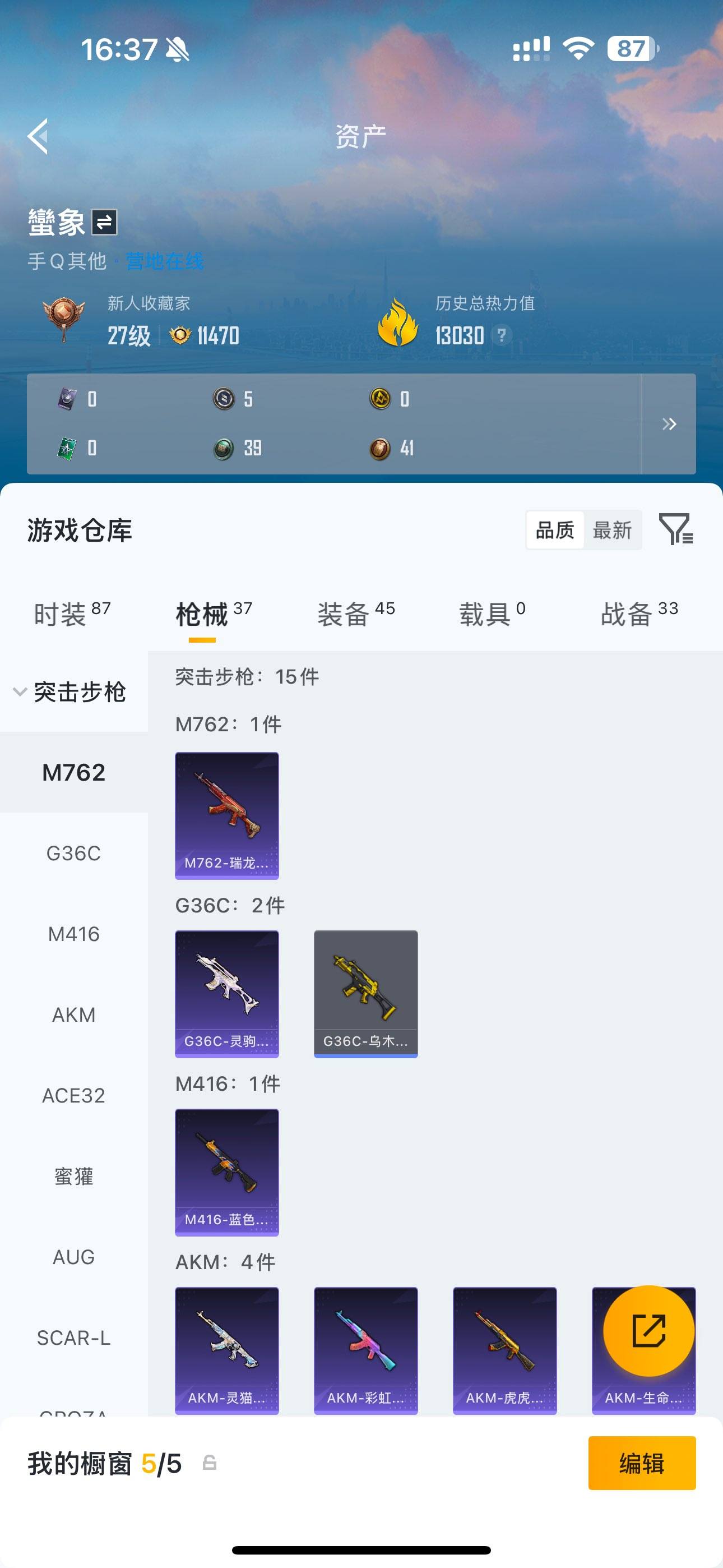Screen dimensions: 723x1568
Task: Tap the 编辑 button
Action: click(641, 1464)
